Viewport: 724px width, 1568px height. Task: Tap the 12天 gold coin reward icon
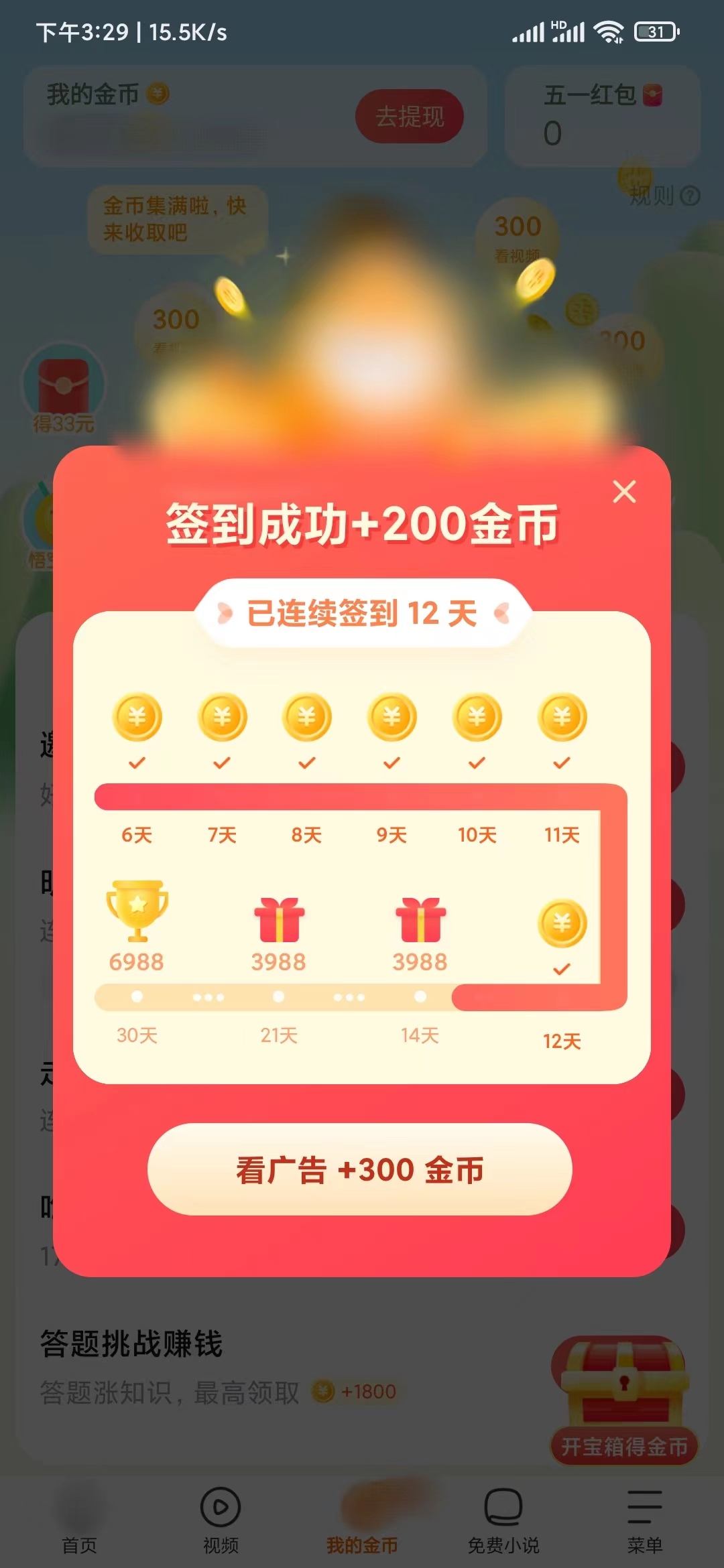click(x=560, y=923)
